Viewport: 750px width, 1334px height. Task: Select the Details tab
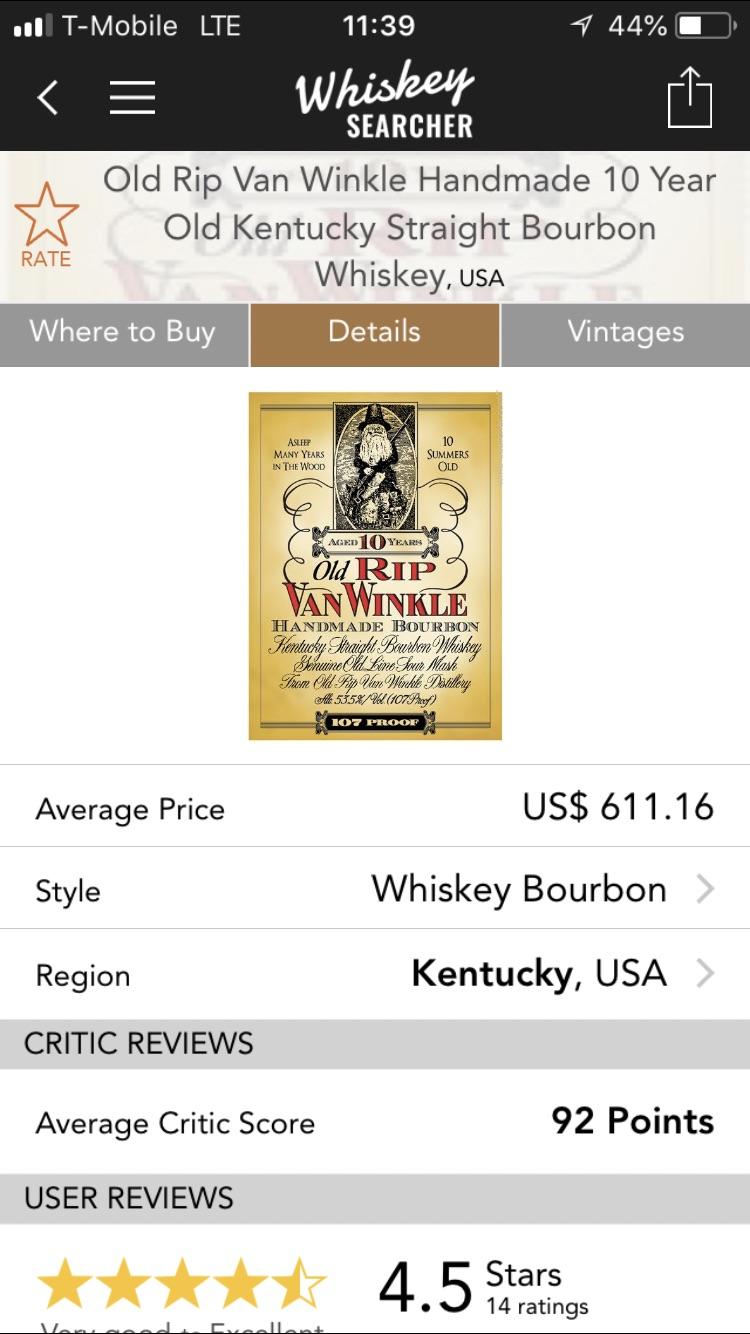pyautogui.click(x=374, y=333)
